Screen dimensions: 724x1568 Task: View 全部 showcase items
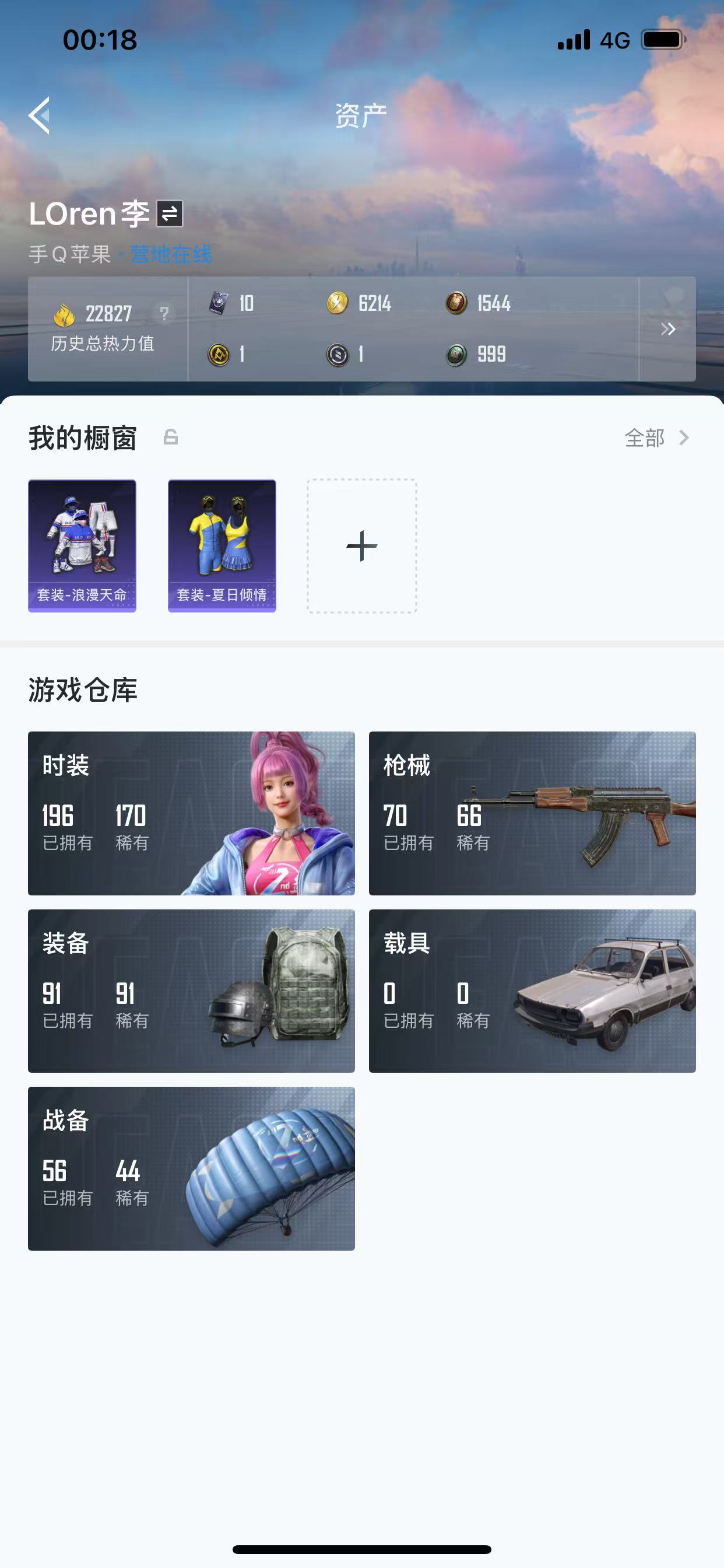pos(657,437)
